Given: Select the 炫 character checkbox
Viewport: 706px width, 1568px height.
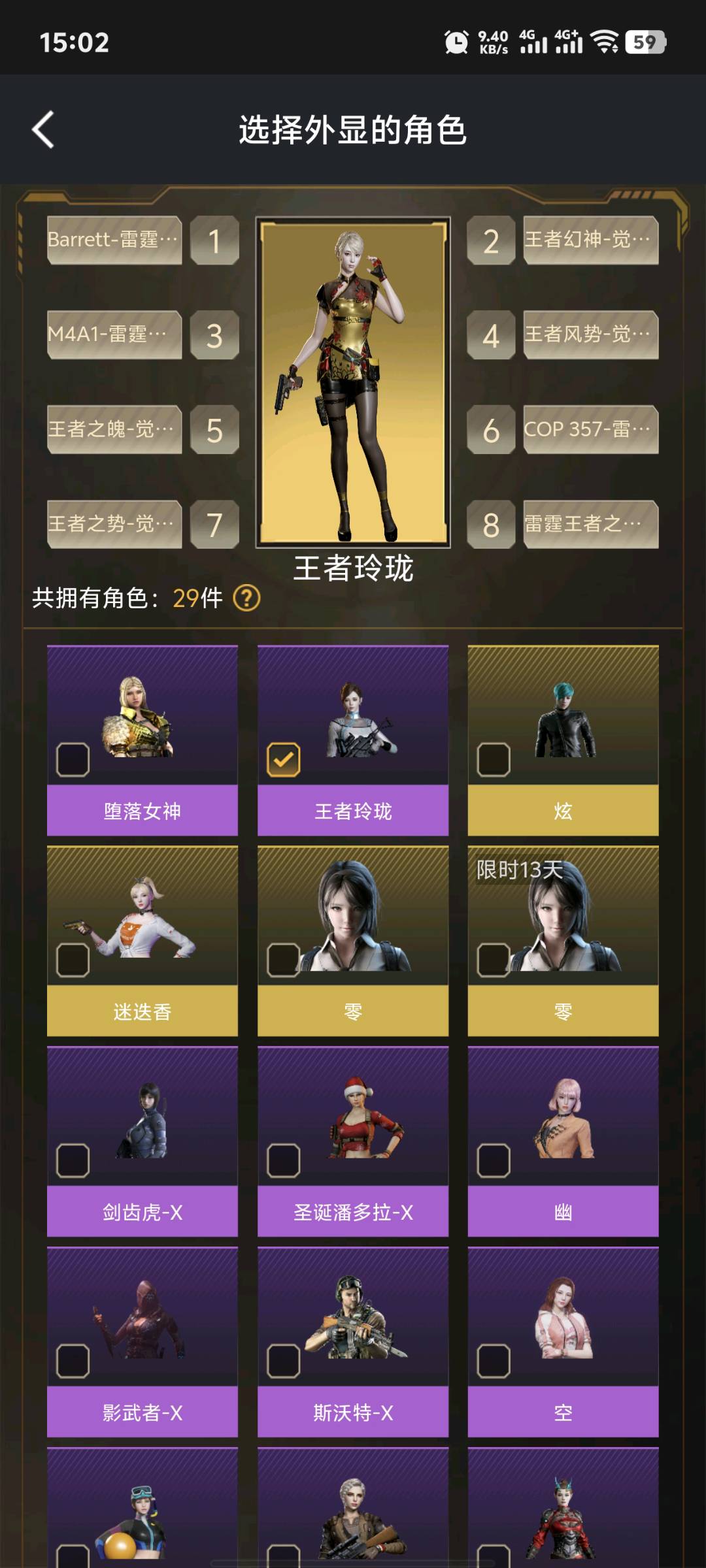Looking at the screenshot, I should coord(494,759).
